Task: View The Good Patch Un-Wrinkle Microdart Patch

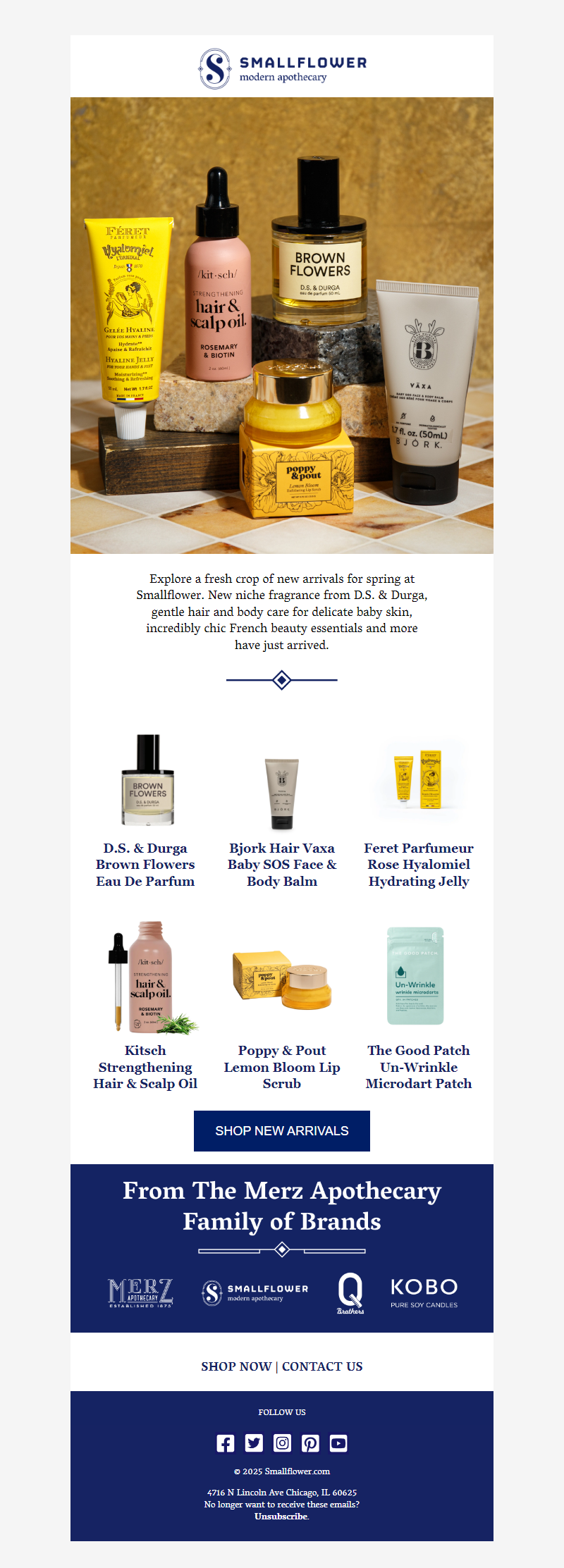Action: pos(418,1067)
